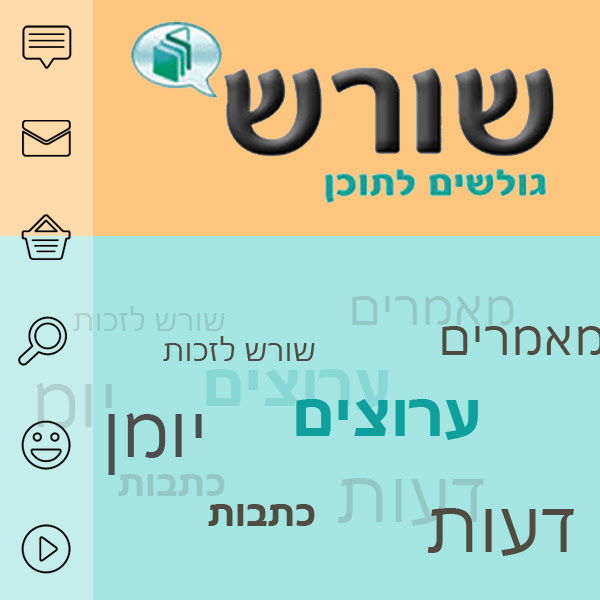The width and height of the screenshot is (600, 600).
Task: Open כתבות articles
Action: [262, 515]
